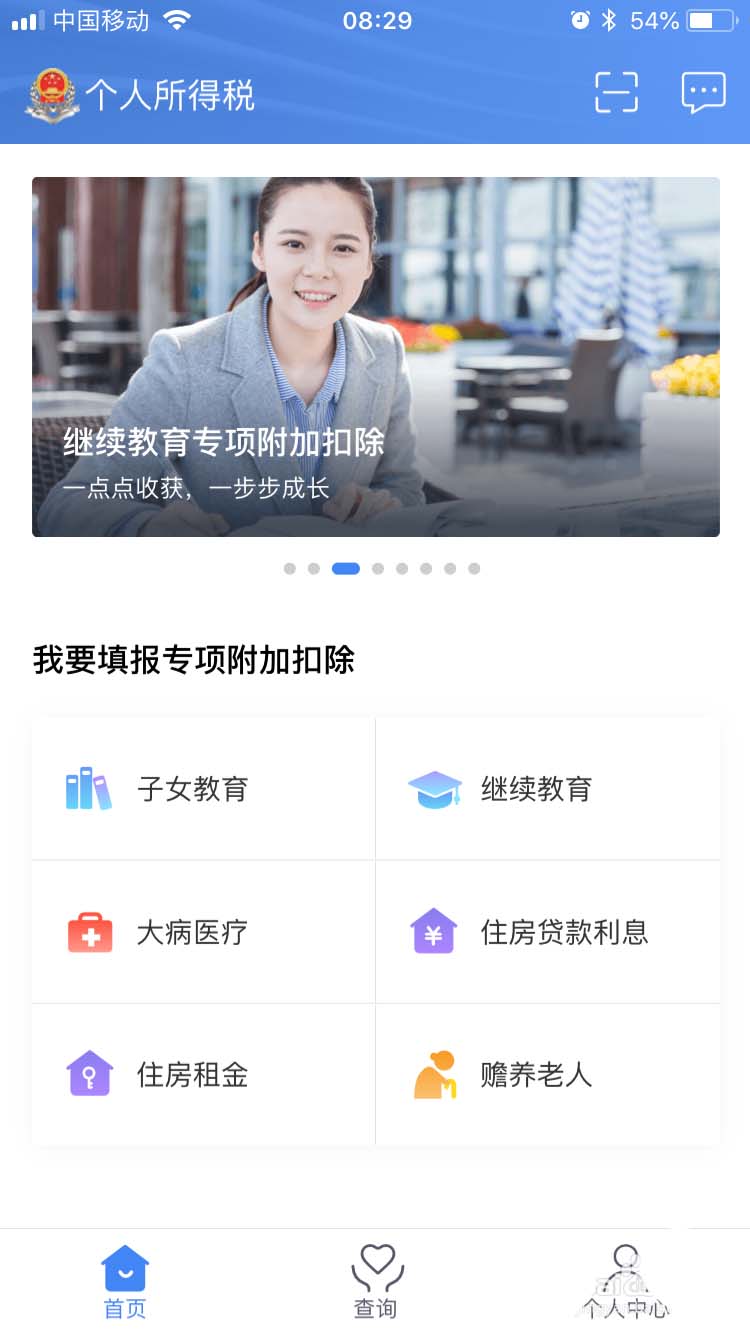Screen dimensions: 750x1334
Task: Choose 住房租金 deduction
Action: (203, 1075)
